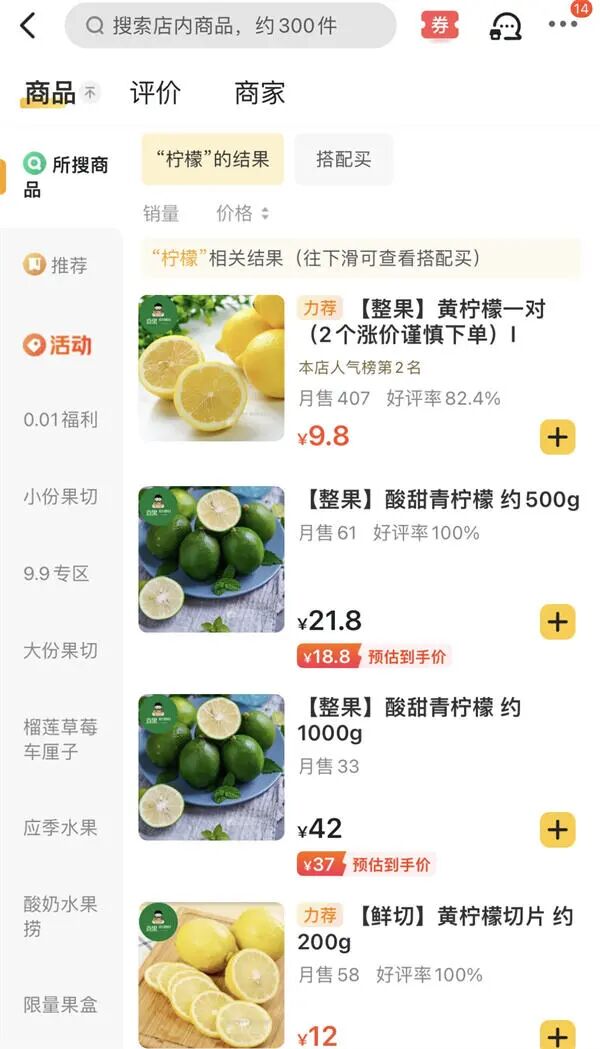The height and width of the screenshot is (1049, 600).
Task: Open the customer service headset icon
Action: pyautogui.click(x=505, y=27)
